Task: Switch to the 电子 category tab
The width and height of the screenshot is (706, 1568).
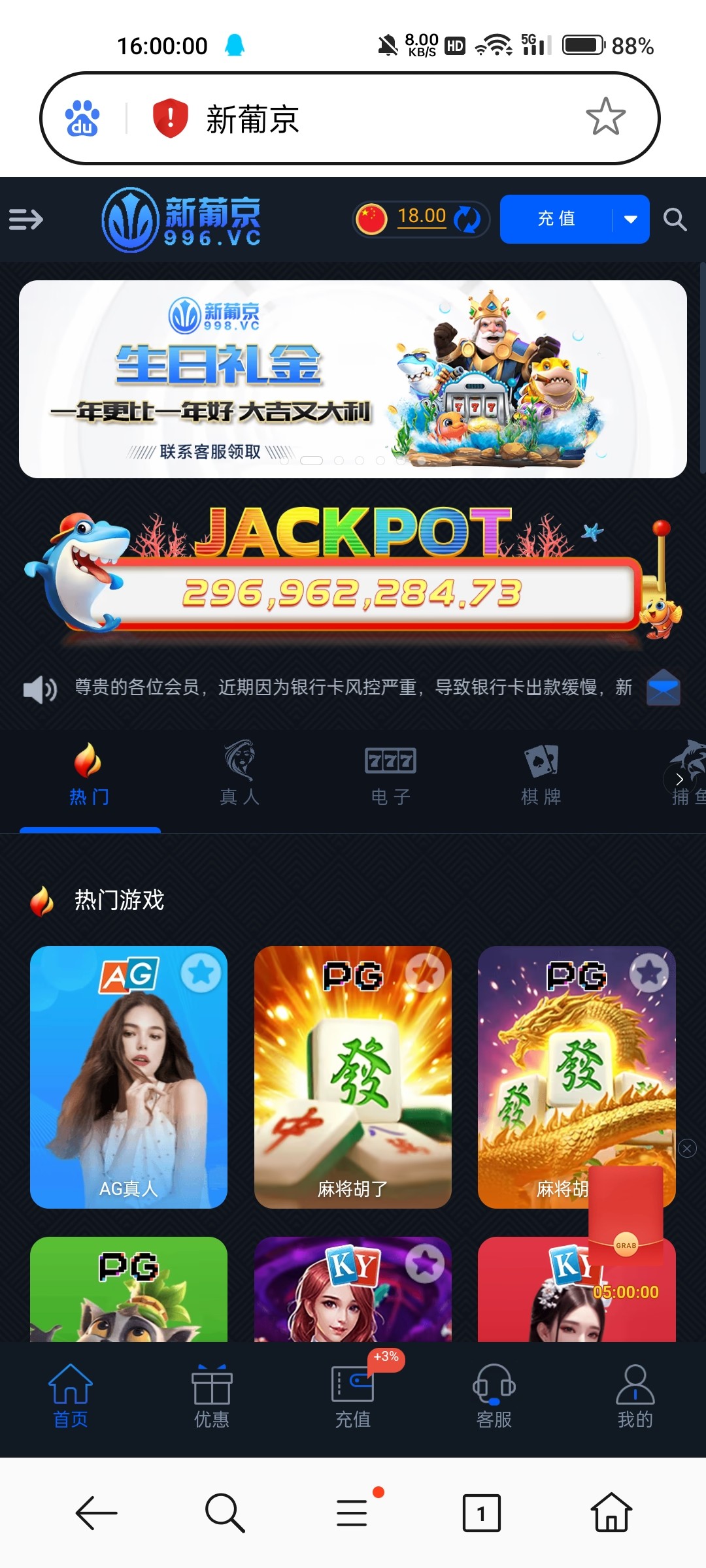Action: (x=390, y=774)
